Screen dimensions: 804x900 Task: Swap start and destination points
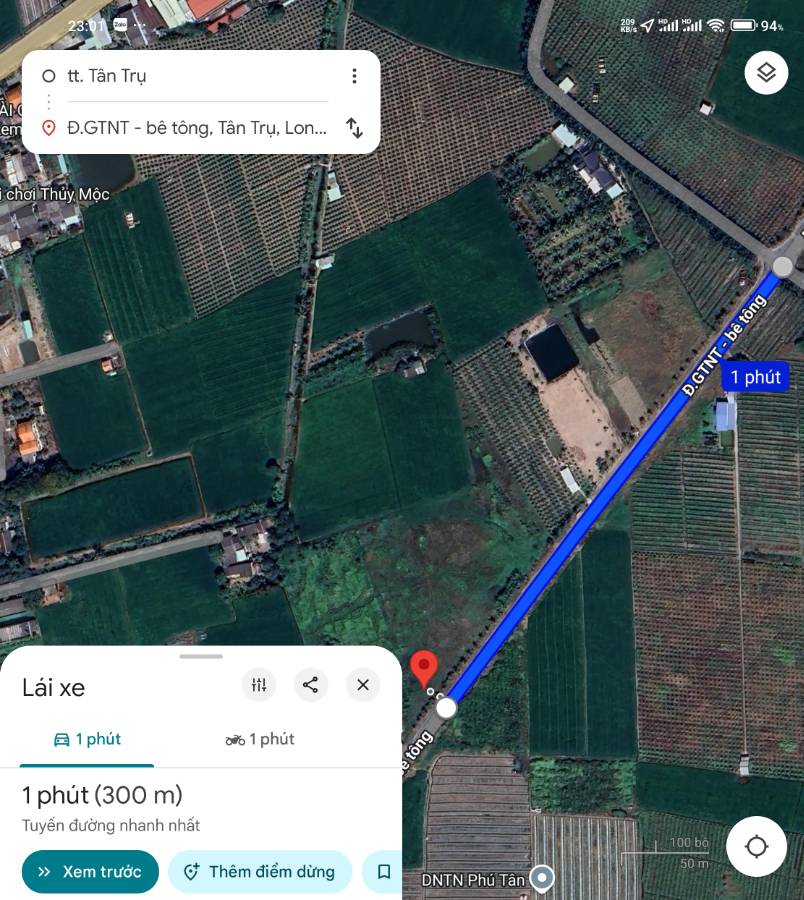coord(354,128)
